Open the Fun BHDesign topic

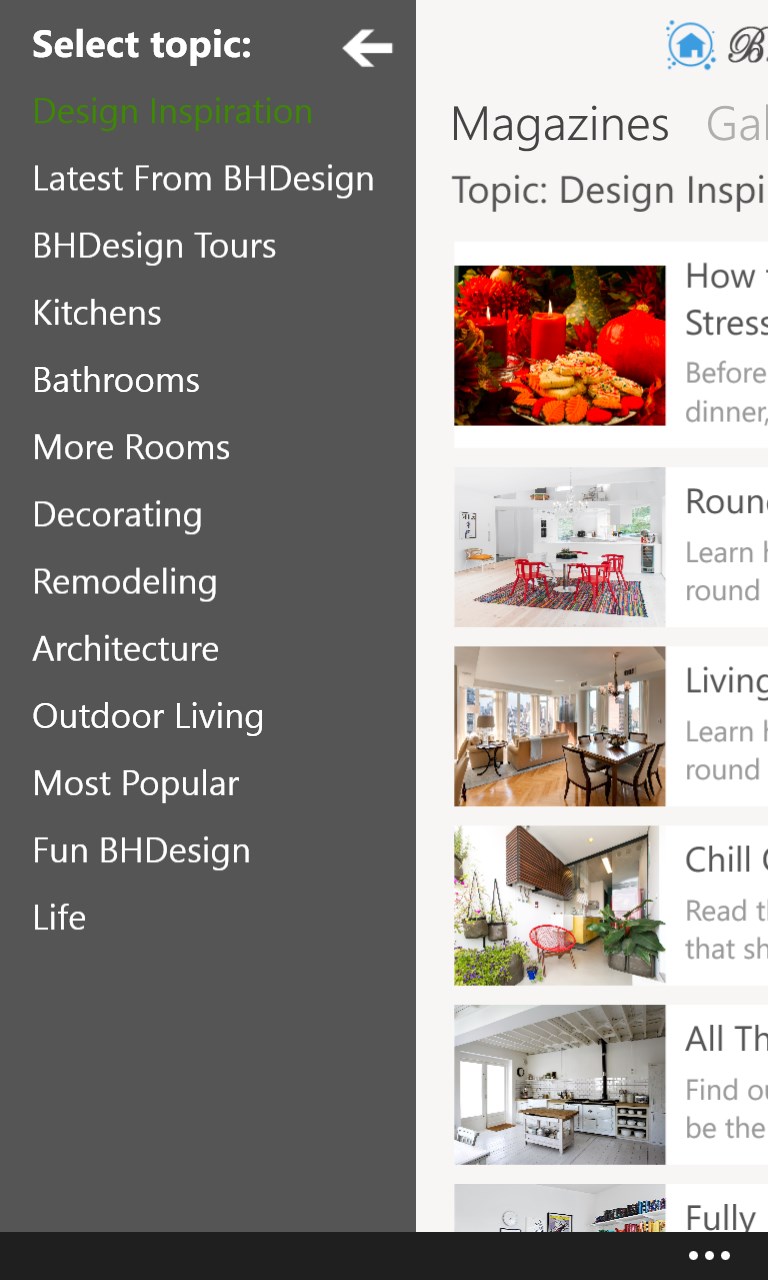tap(141, 850)
